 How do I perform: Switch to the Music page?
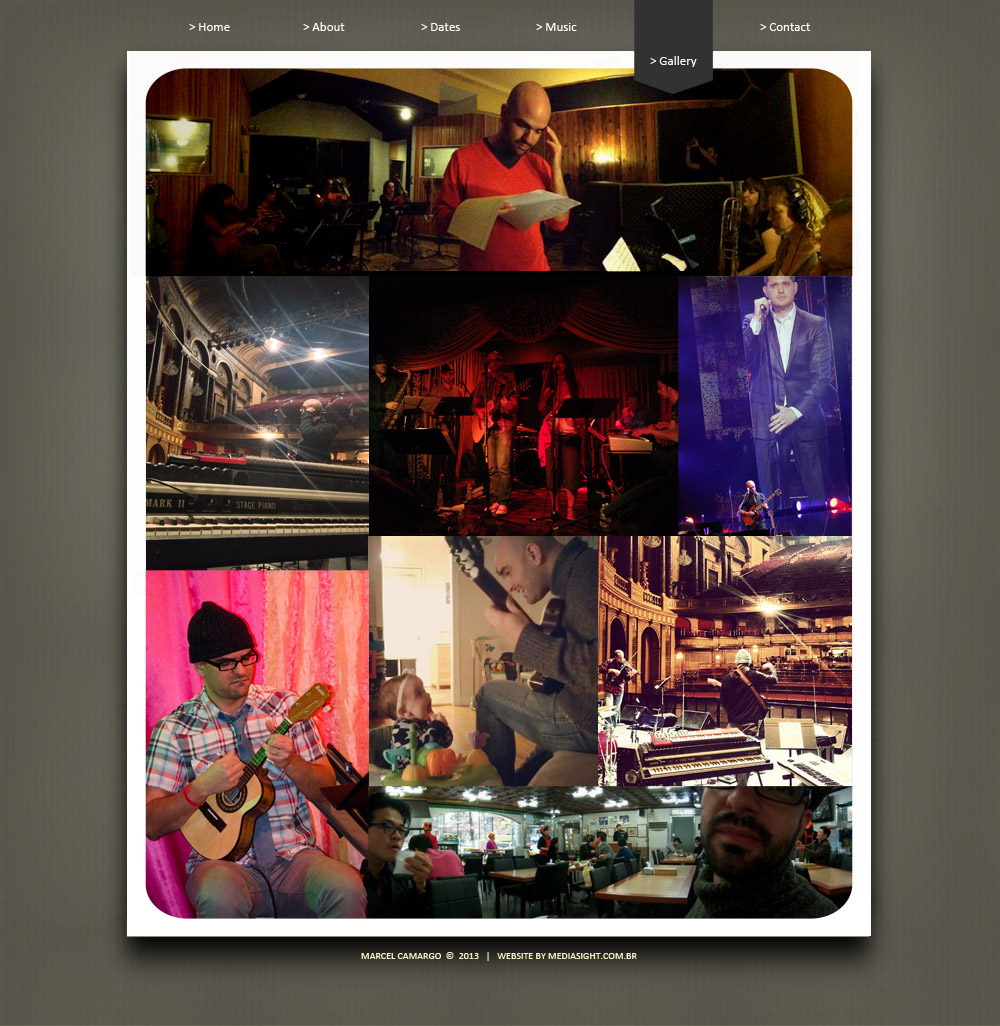tap(556, 27)
